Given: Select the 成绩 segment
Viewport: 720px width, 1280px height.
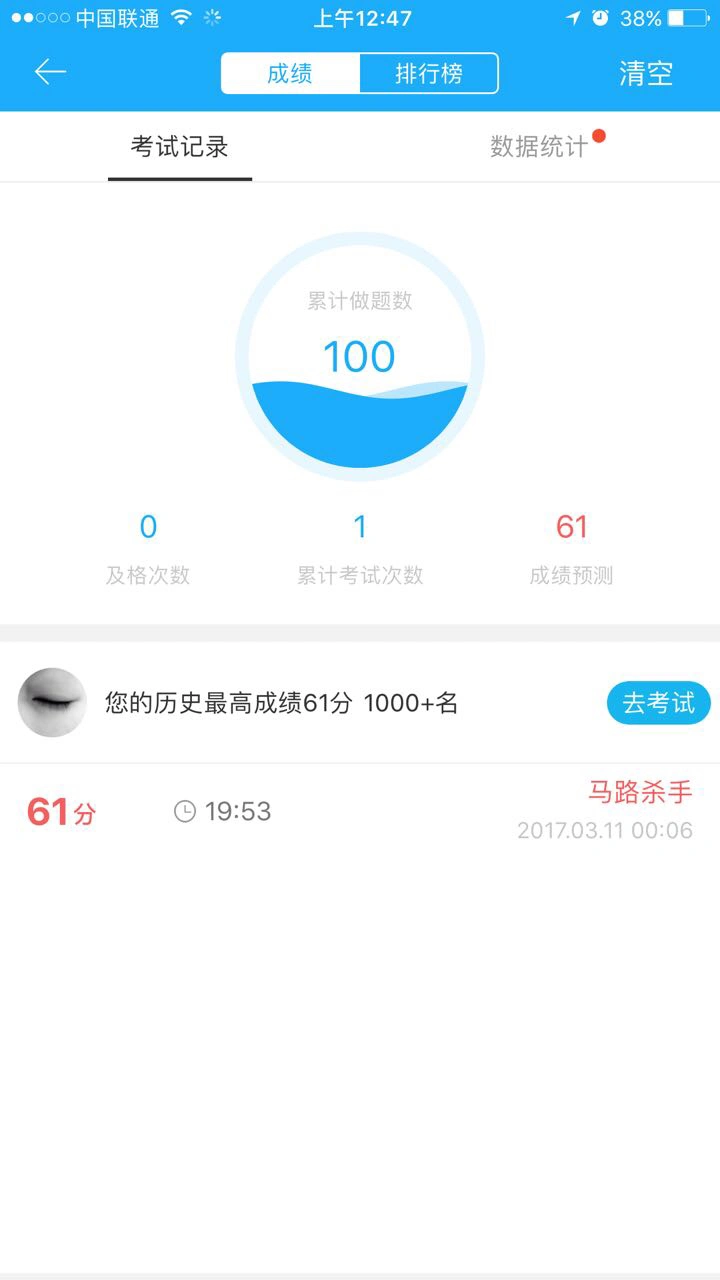Looking at the screenshot, I should coord(290,74).
